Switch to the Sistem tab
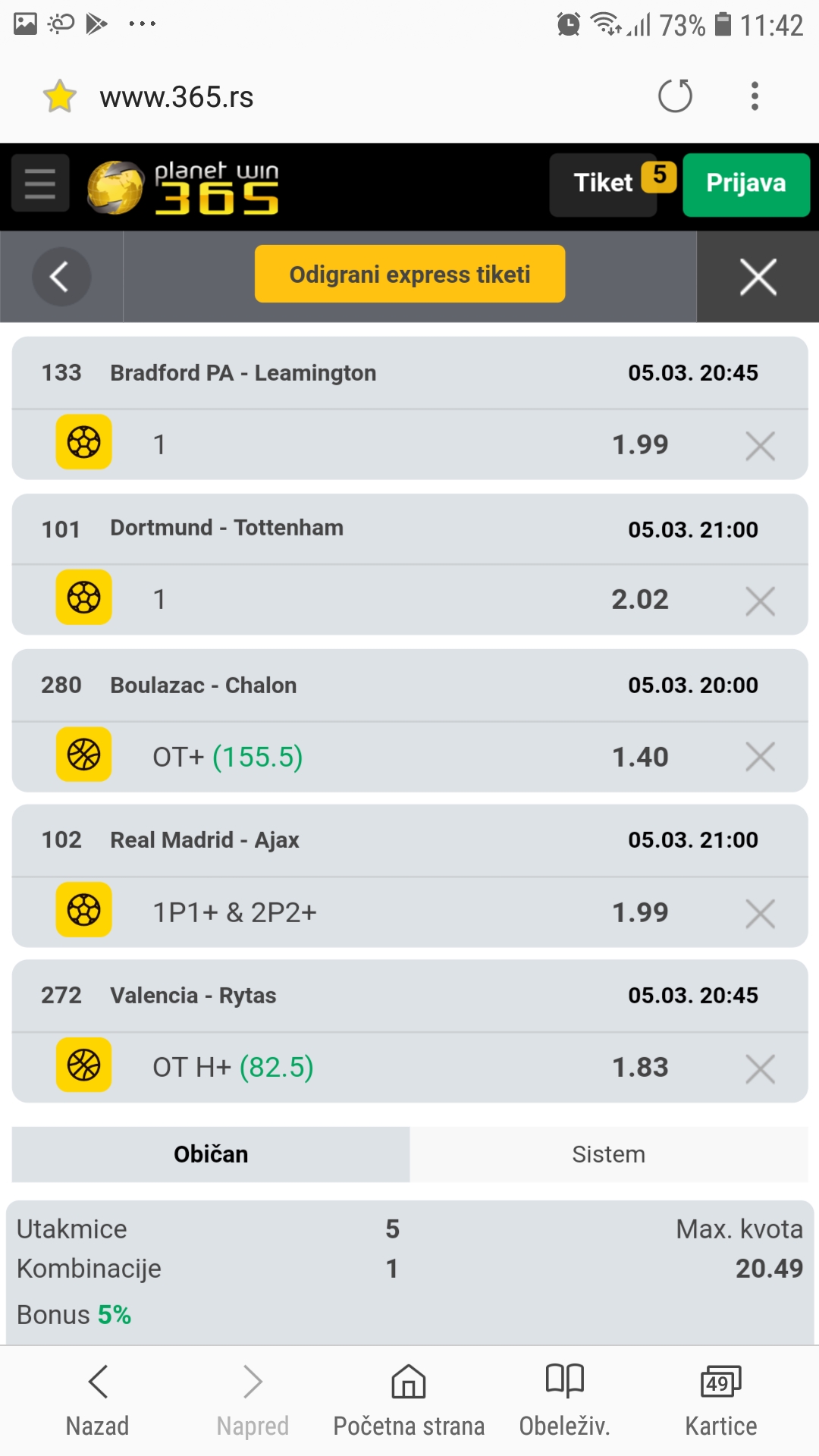The width and height of the screenshot is (819, 1456). (609, 1154)
